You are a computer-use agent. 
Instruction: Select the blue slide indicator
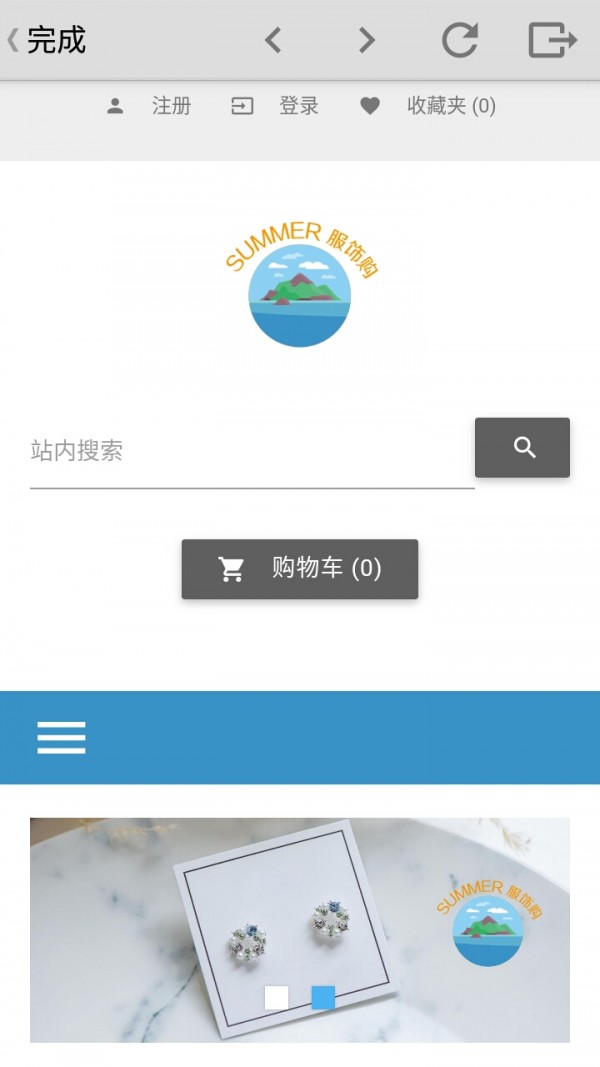[323, 997]
